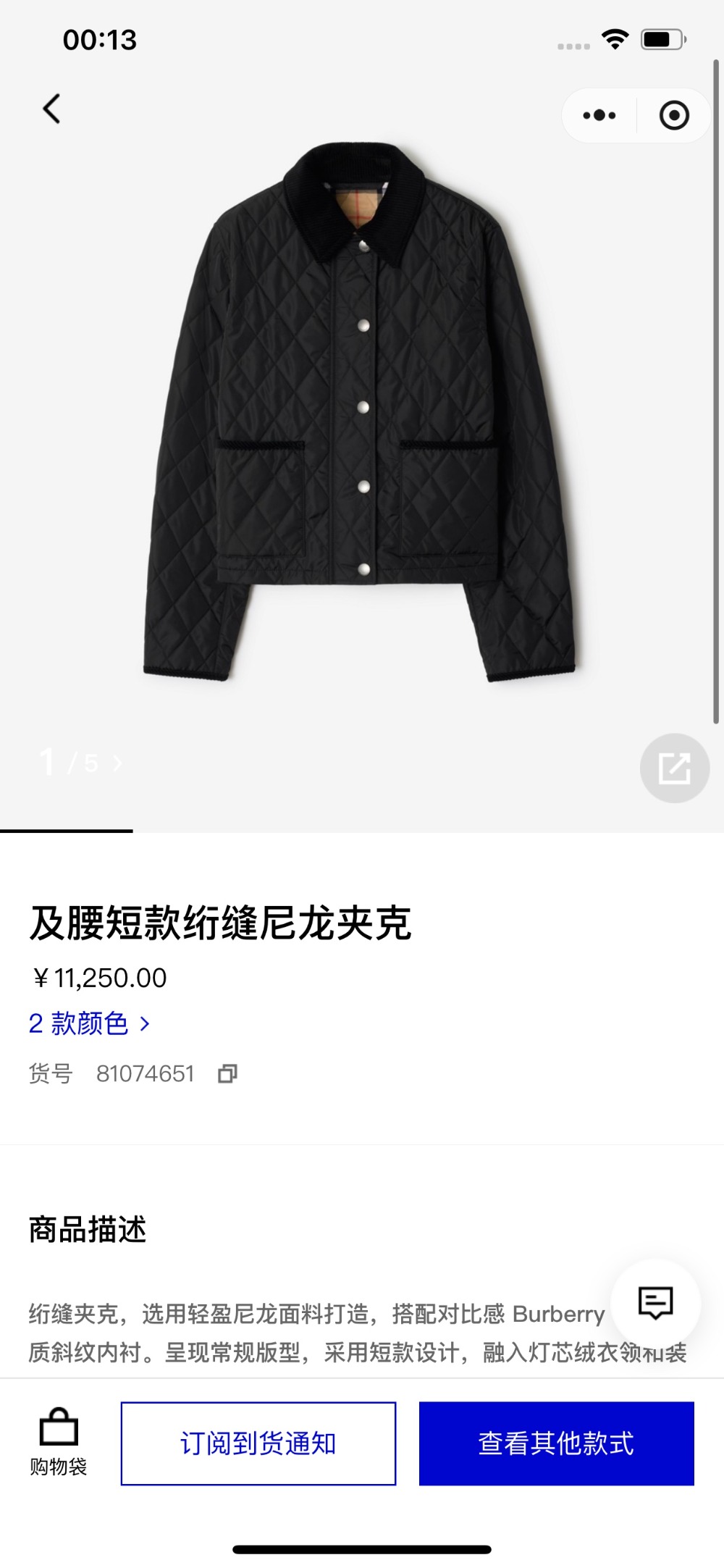Screen dimensions: 724x1568
Task: Open the mini program more-options menu
Action: click(599, 116)
